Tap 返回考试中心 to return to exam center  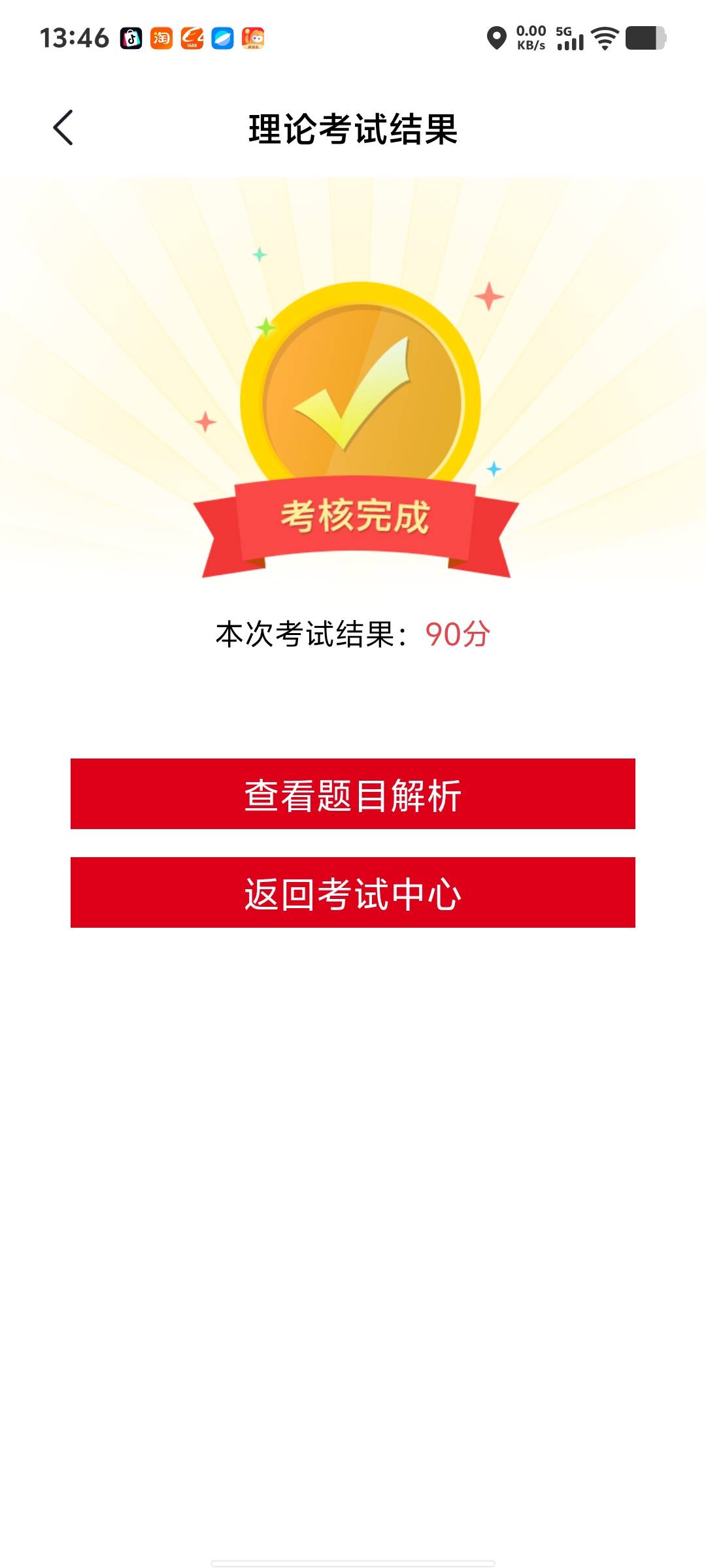point(353,892)
